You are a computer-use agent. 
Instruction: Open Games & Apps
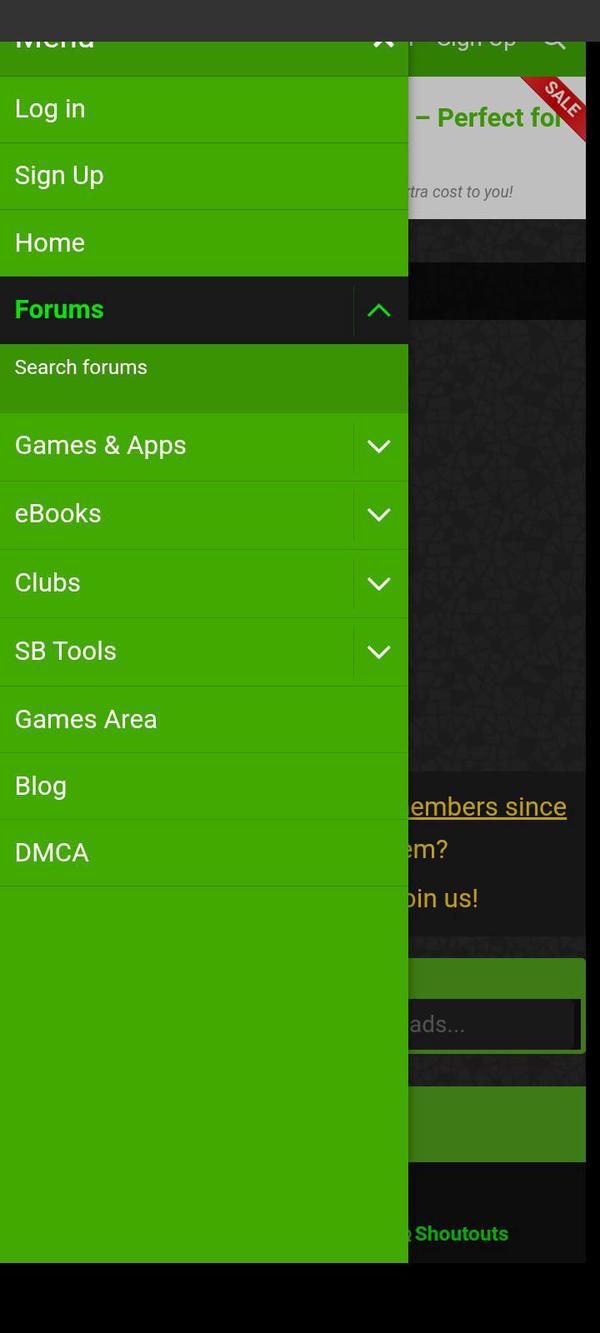pyautogui.click(x=100, y=446)
